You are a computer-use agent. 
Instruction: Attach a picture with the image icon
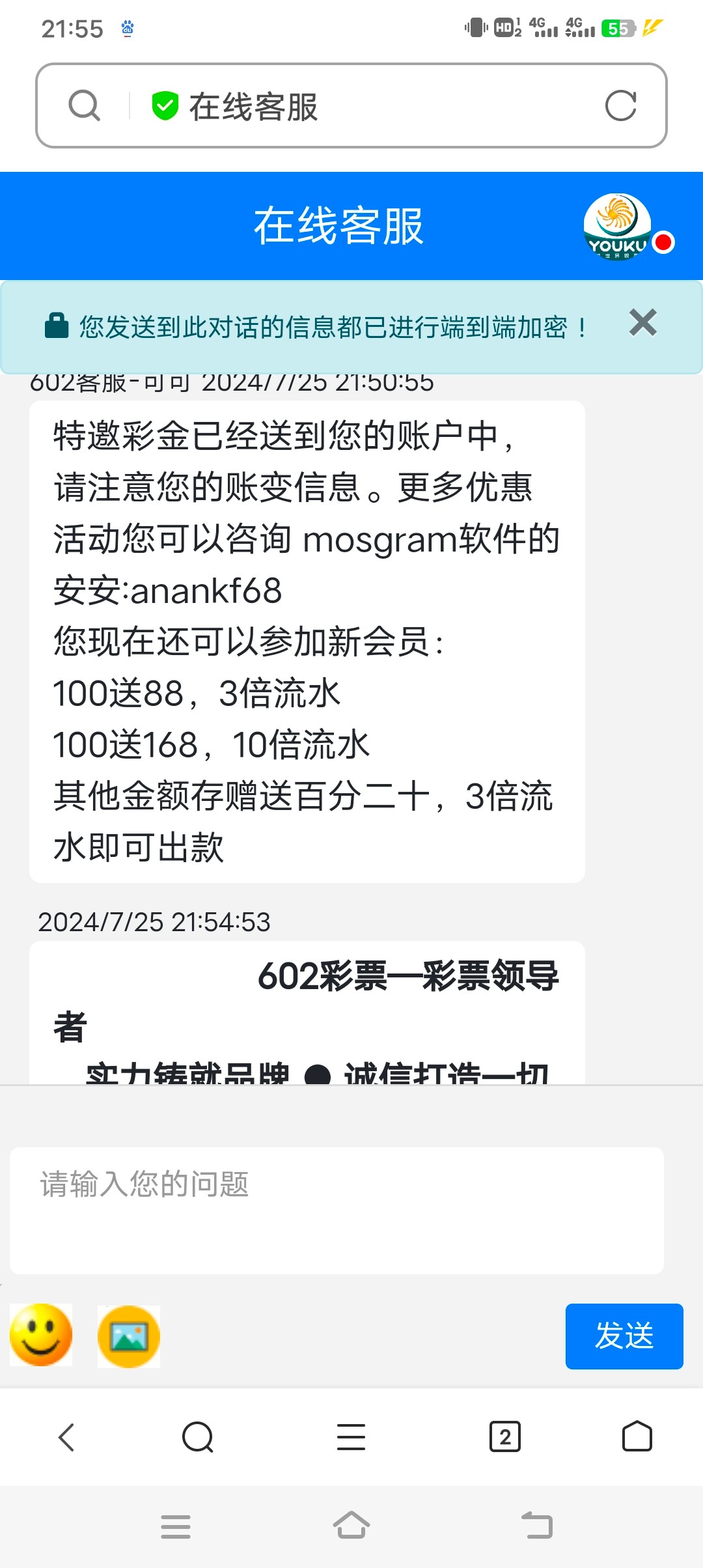point(129,1336)
